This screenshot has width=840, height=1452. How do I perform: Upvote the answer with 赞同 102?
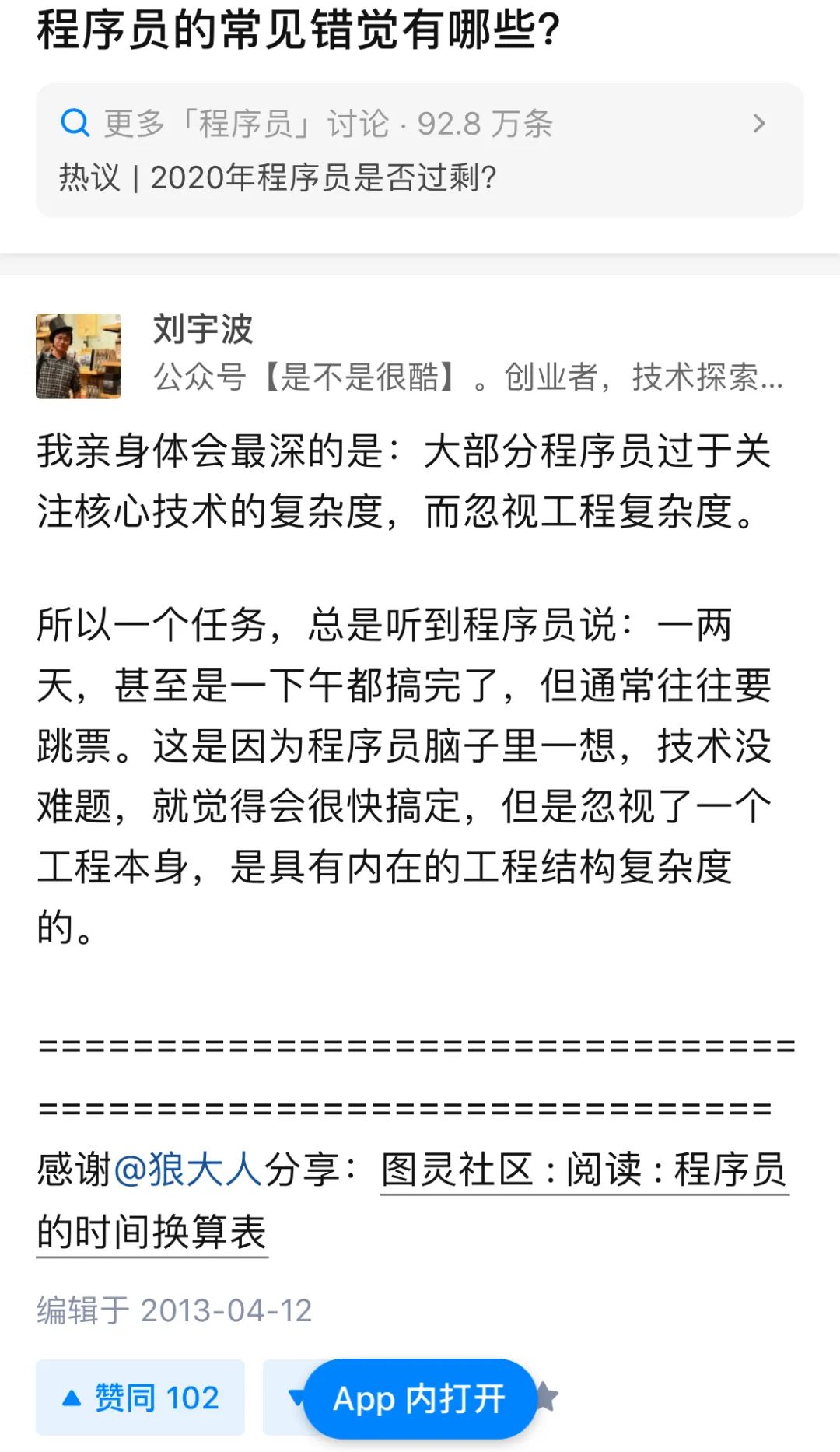point(141,1398)
